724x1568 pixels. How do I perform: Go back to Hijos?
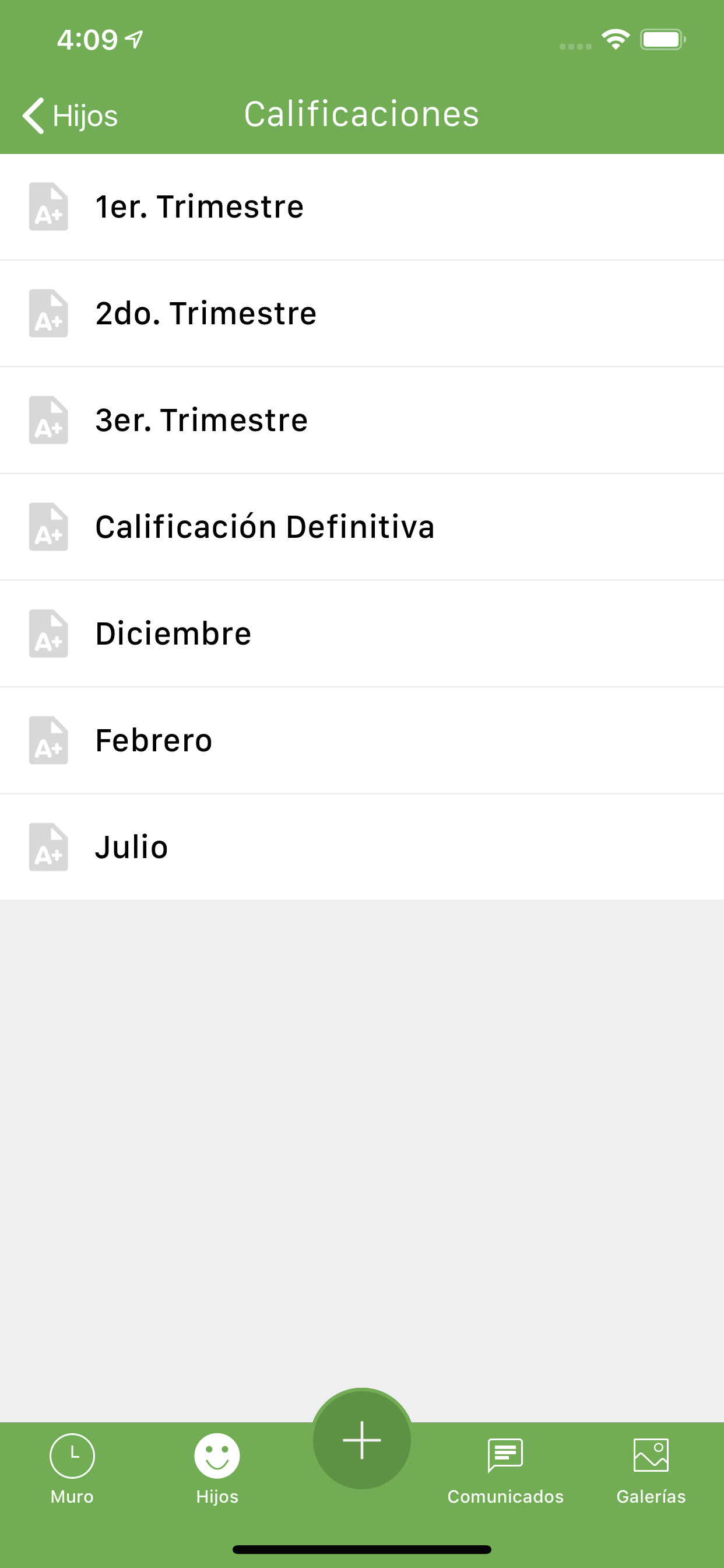(x=71, y=115)
